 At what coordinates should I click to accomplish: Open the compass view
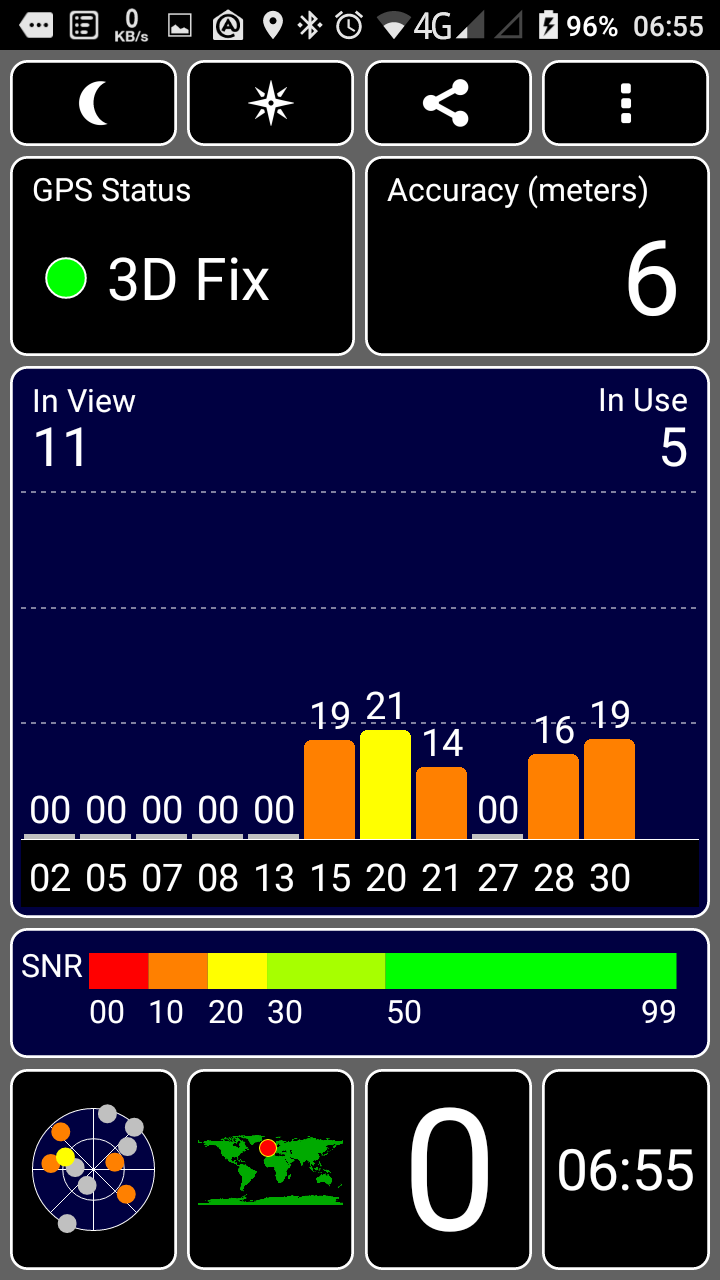coord(271,103)
